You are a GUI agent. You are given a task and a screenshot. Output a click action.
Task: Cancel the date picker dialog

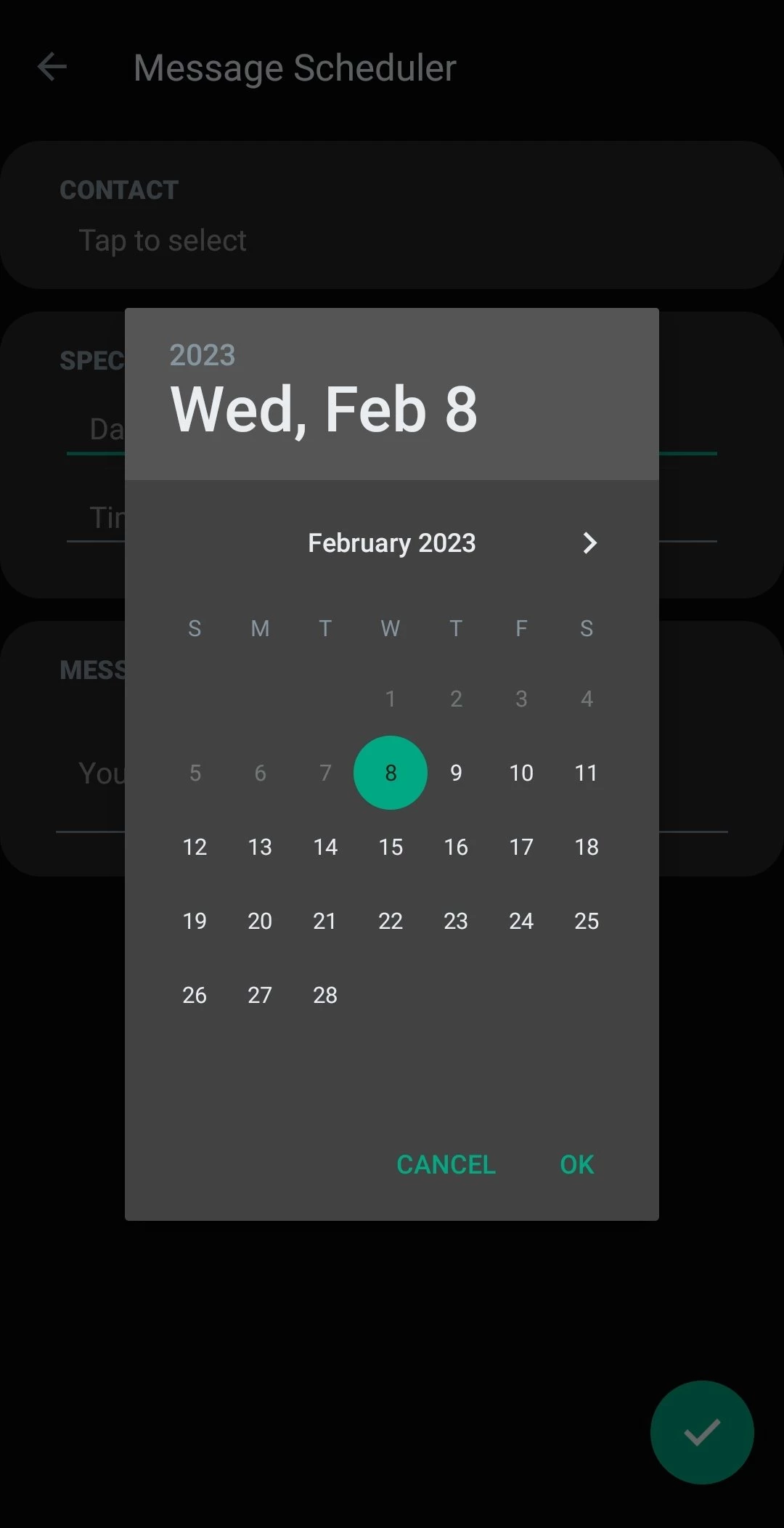coord(446,1164)
